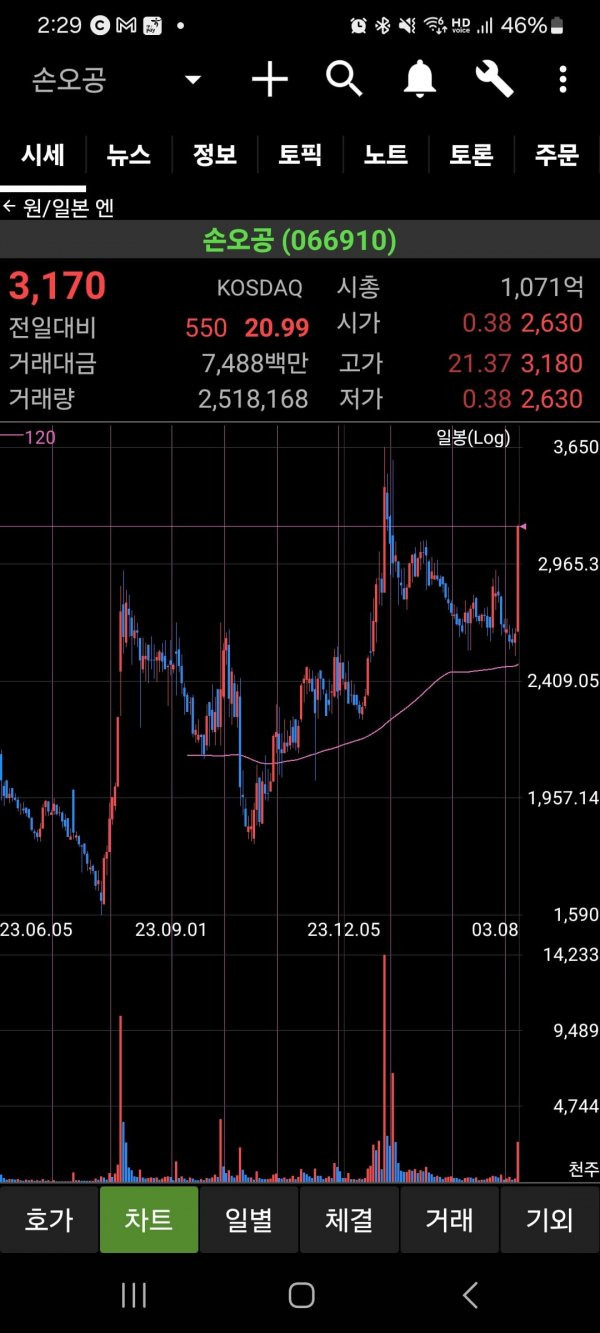Go back to previous stock 원/일본 엔
This screenshot has width=600, height=1333.
point(58,207)
